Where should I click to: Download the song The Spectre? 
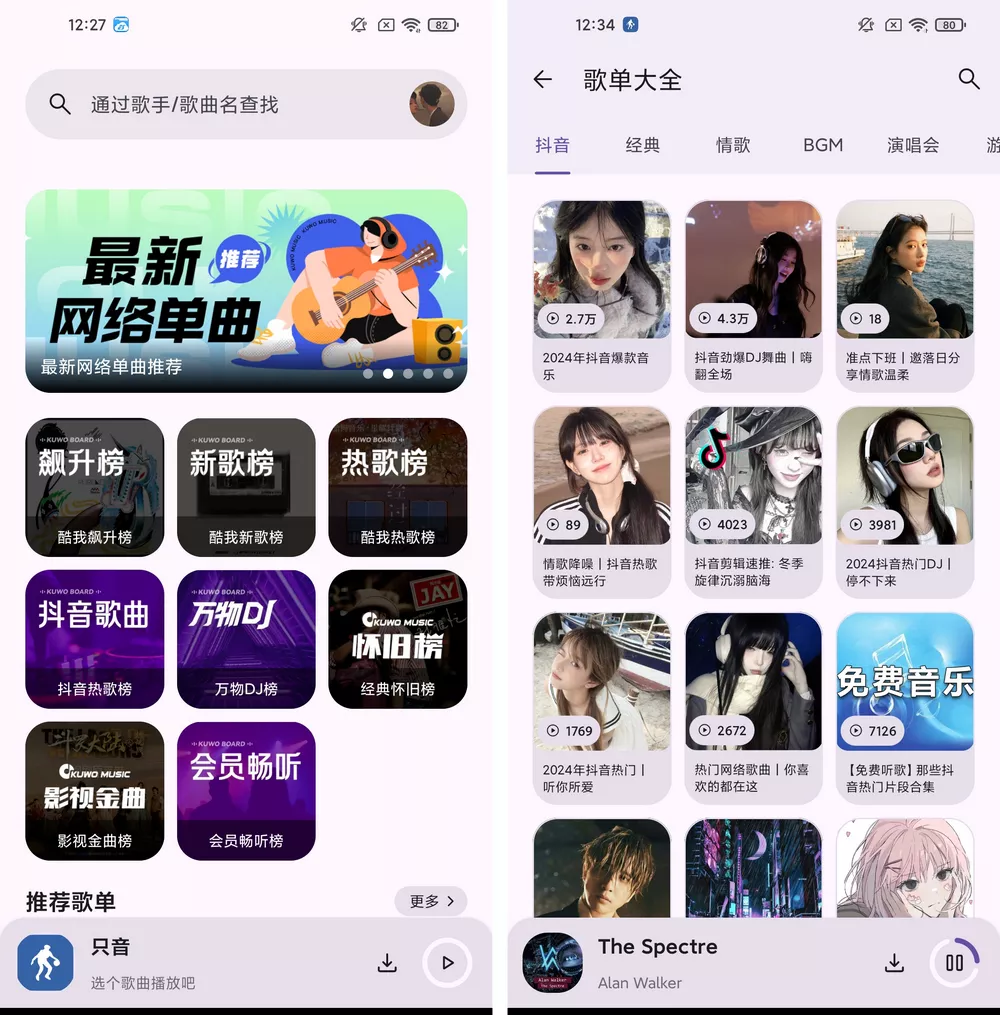(x=893, y=962)
